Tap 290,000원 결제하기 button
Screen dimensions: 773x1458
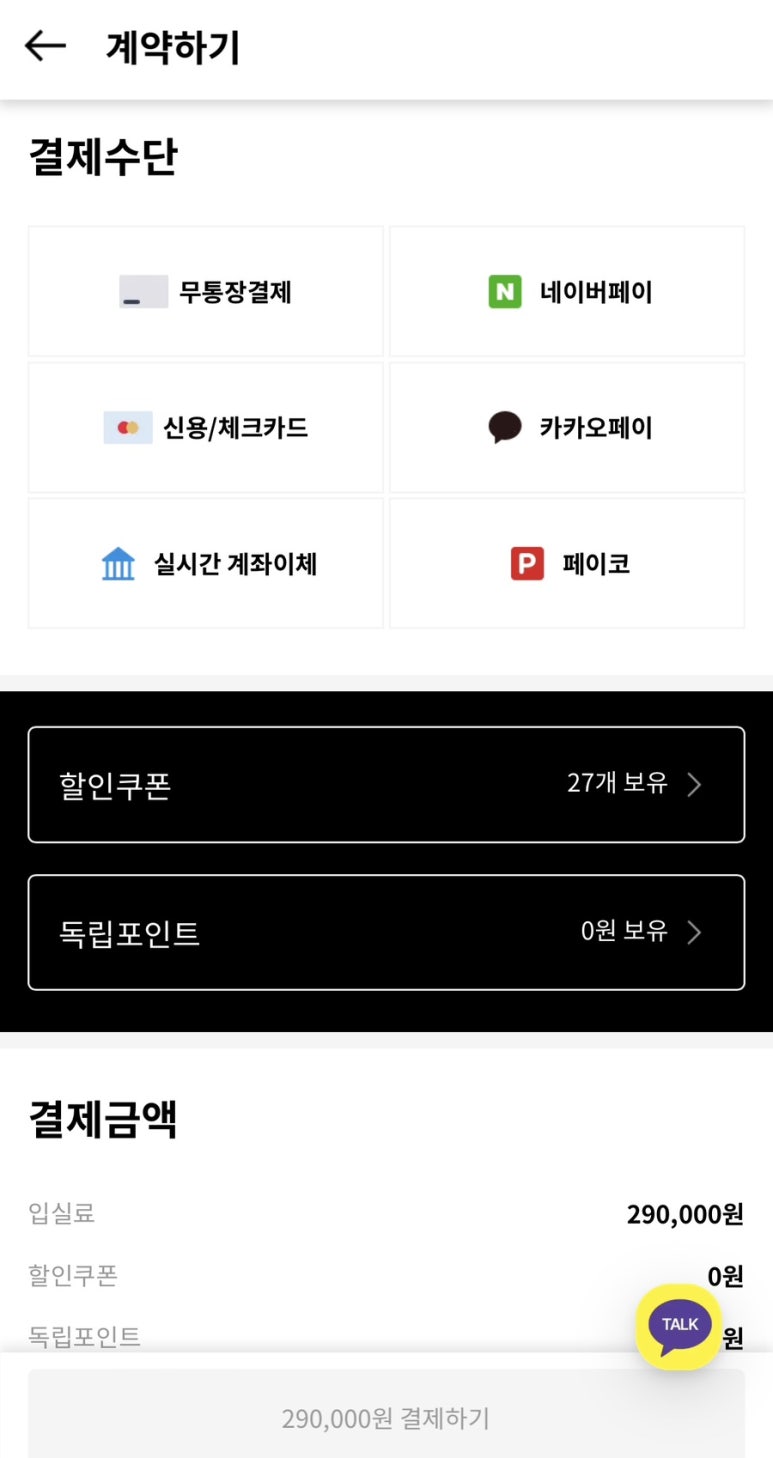pyautogui.click(x=386, y=1417)
